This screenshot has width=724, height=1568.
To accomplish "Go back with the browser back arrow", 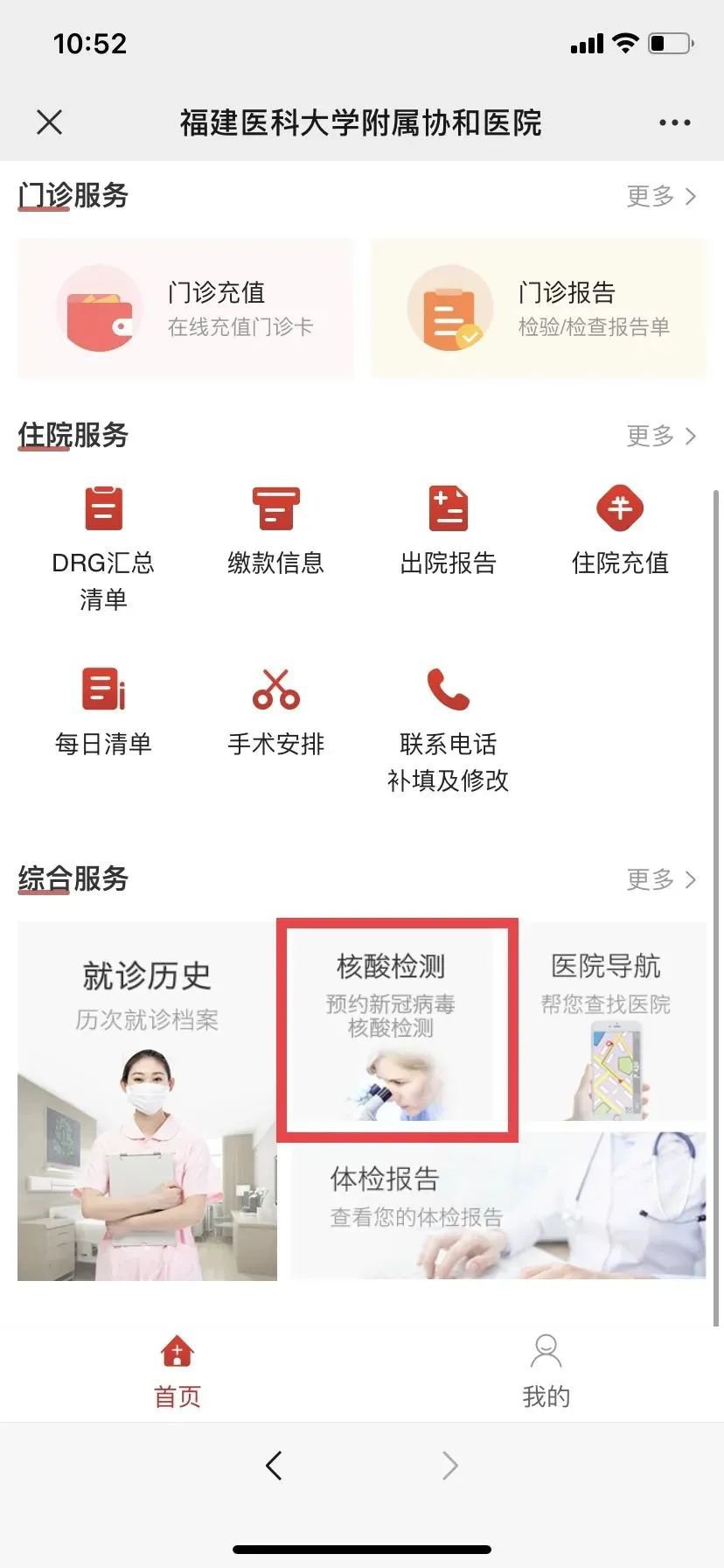I will (x=274, y=1465).
